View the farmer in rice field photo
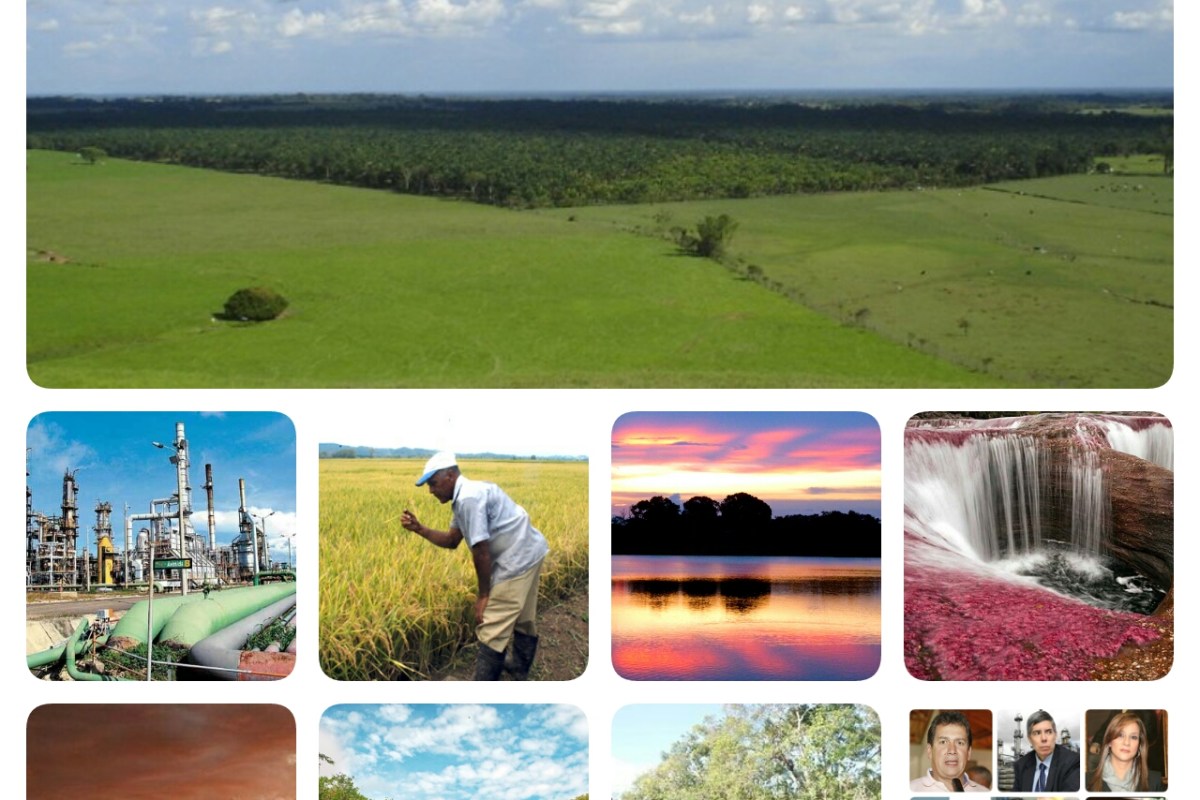Viewport: 1200px width, 800px height. (453, 546)
